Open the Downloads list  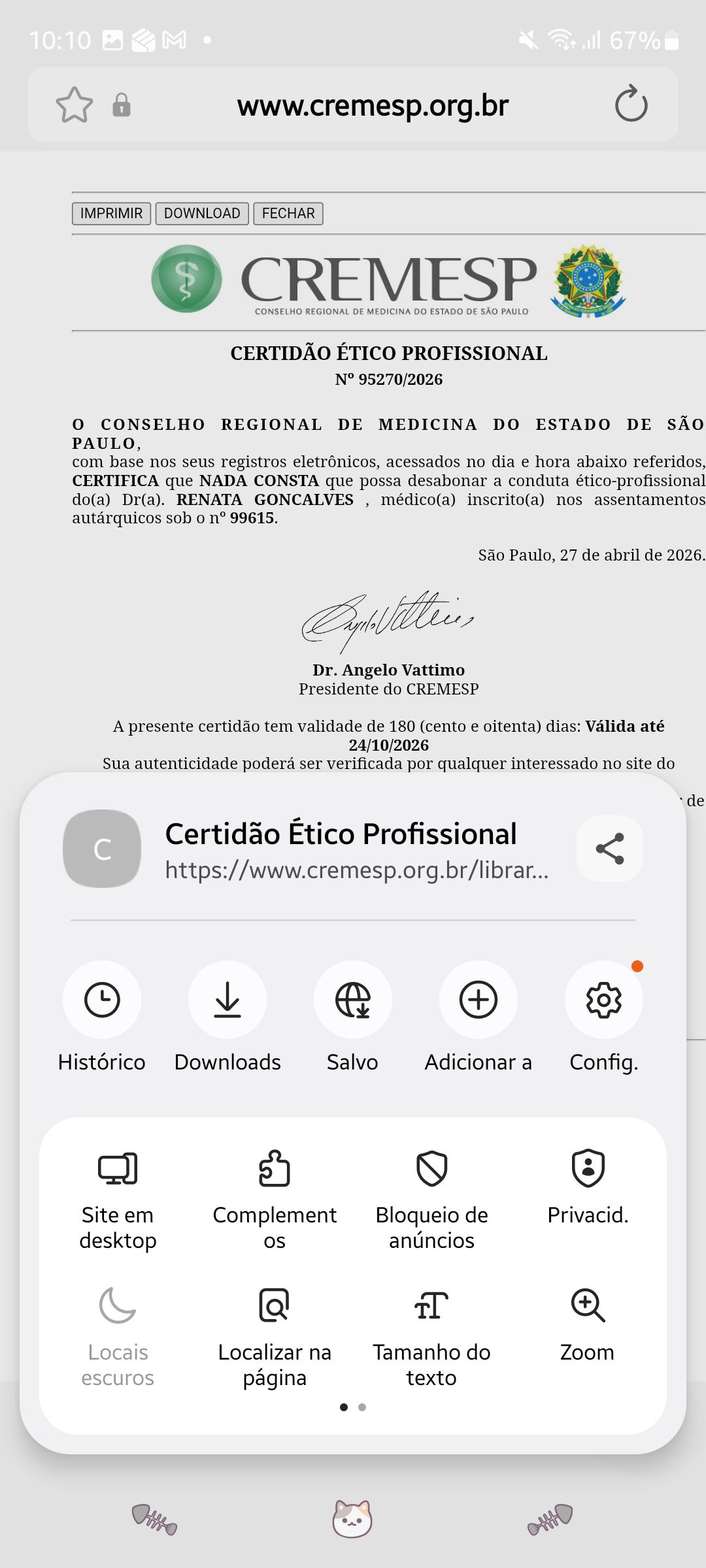click(227, 1017)
